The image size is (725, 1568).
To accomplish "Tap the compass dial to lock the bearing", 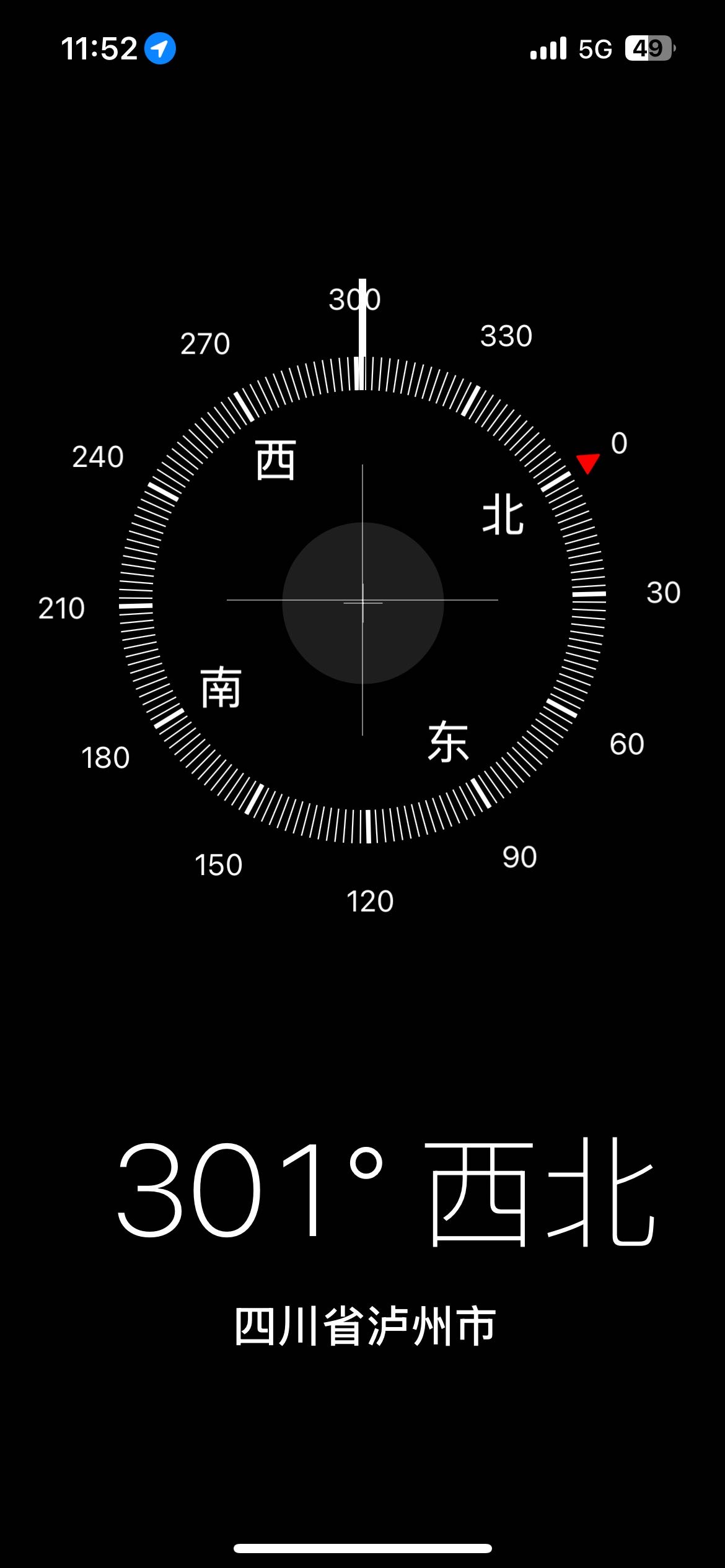I will coord(362,600).
